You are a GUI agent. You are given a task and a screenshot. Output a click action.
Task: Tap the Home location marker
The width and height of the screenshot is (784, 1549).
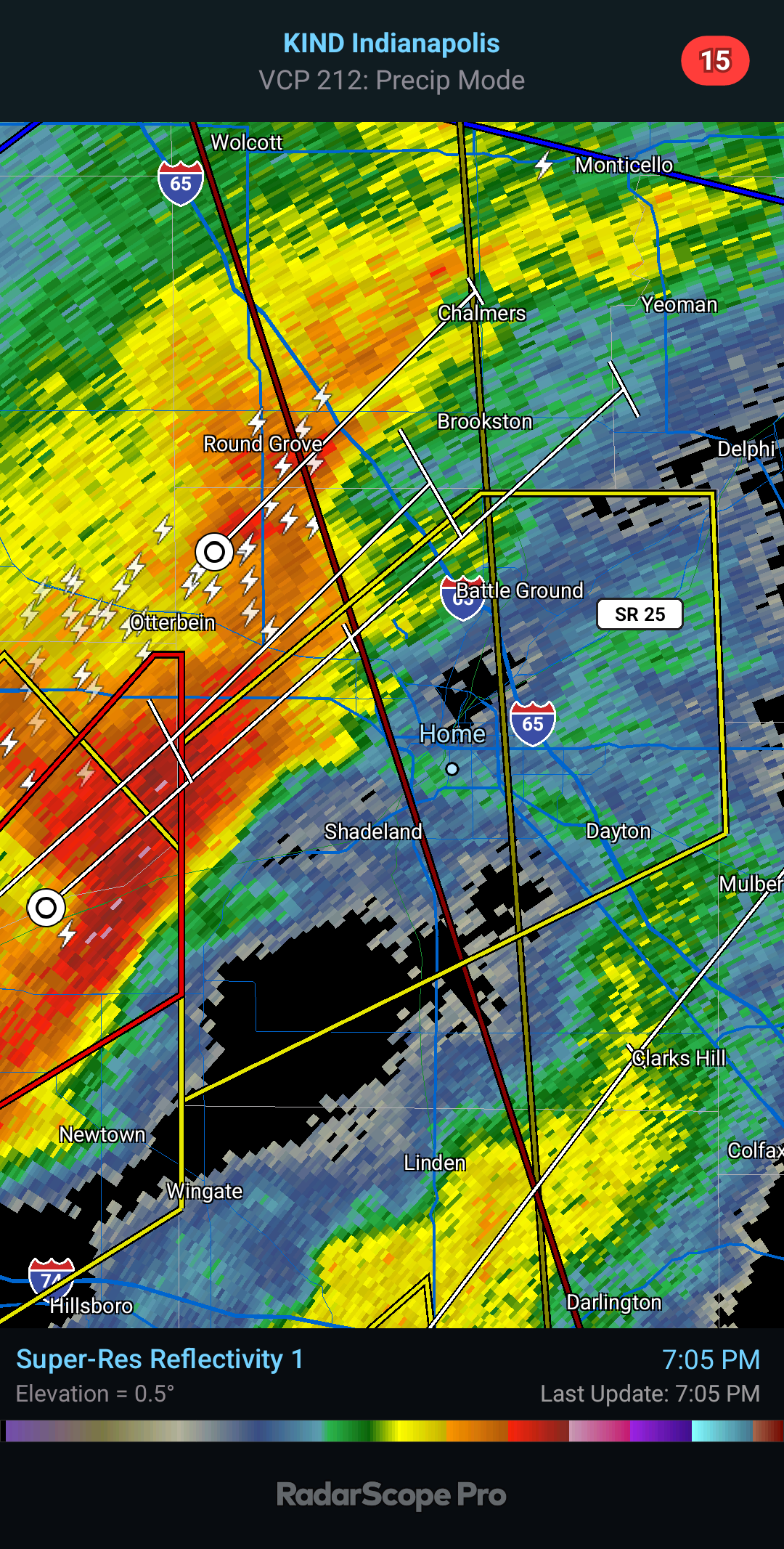[x=452, y=768]
